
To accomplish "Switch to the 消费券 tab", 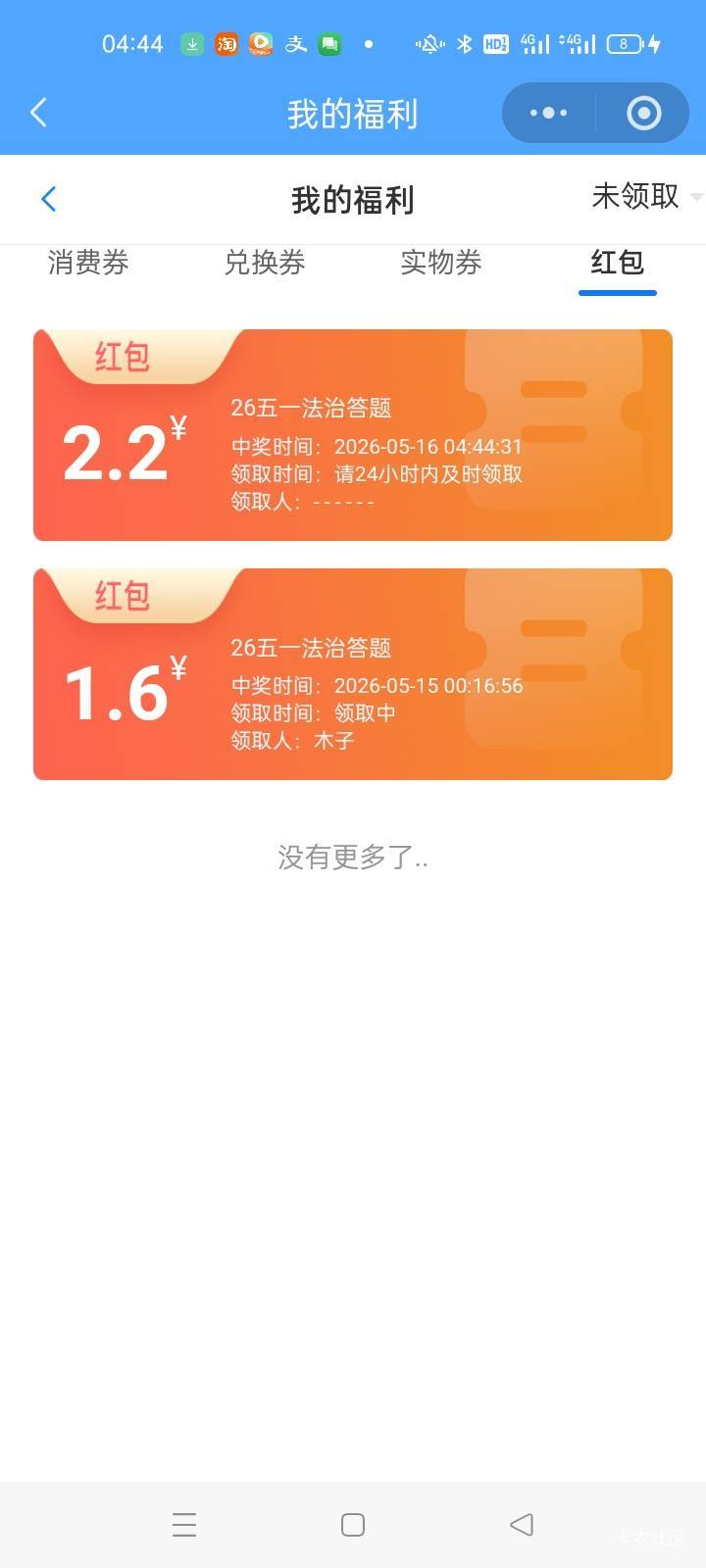I will (88, 263).
